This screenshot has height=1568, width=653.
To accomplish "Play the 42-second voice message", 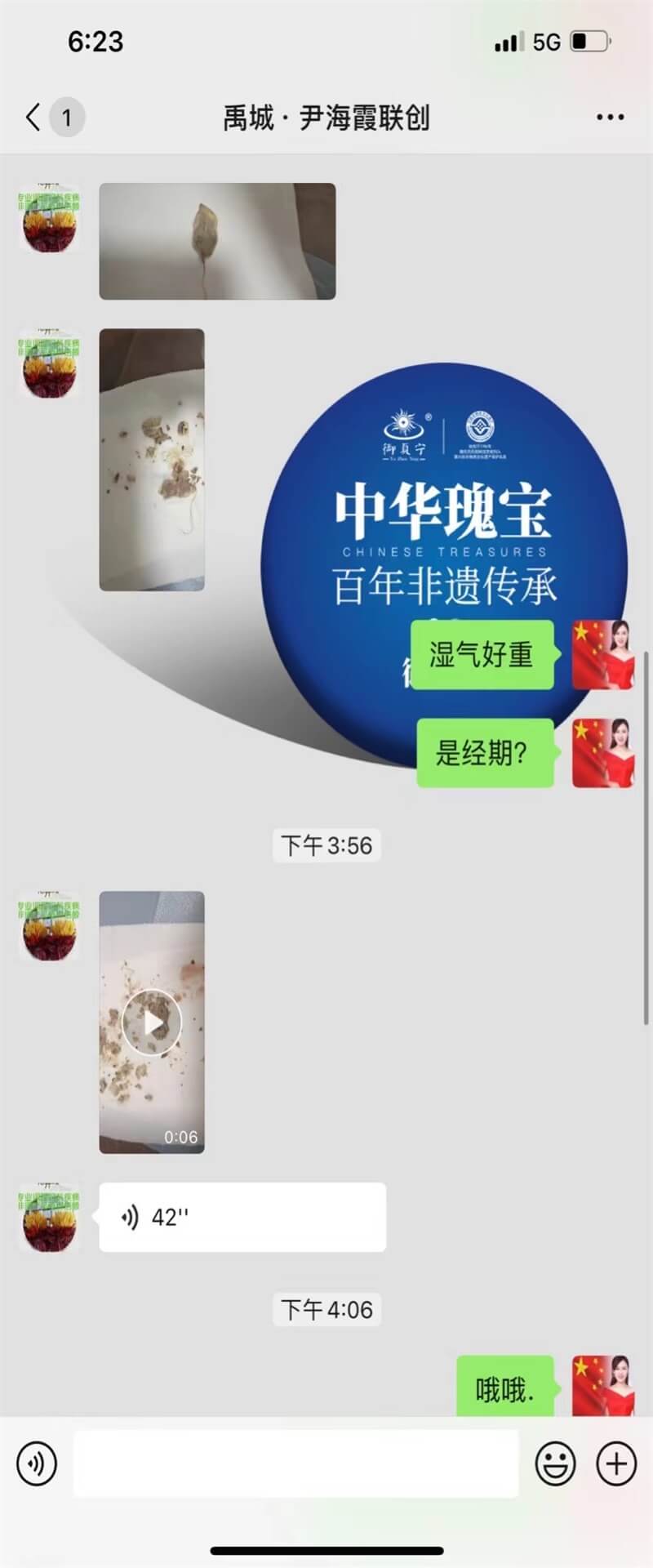I will 242,1217.
